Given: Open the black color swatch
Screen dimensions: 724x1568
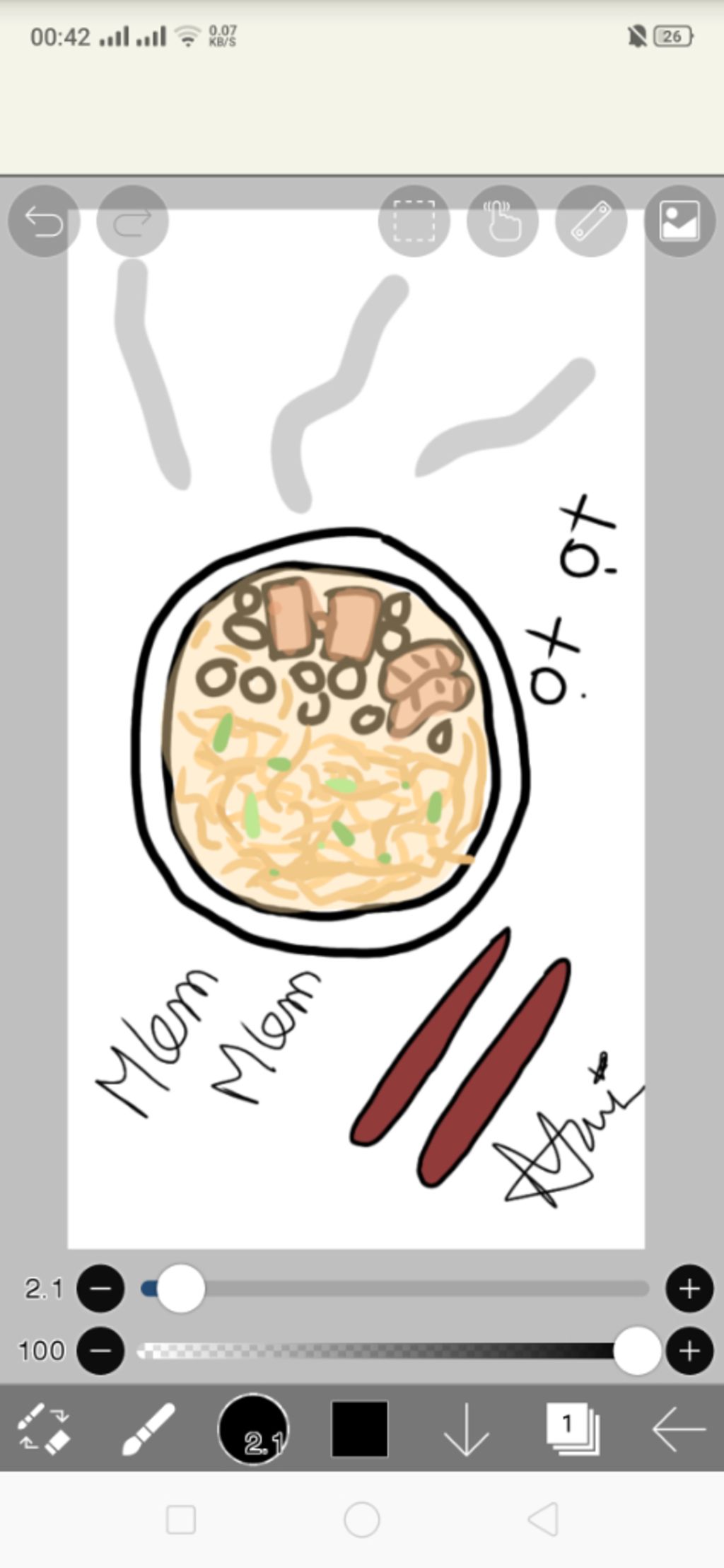Looking at the screenshot, I should pos(359,1429).
